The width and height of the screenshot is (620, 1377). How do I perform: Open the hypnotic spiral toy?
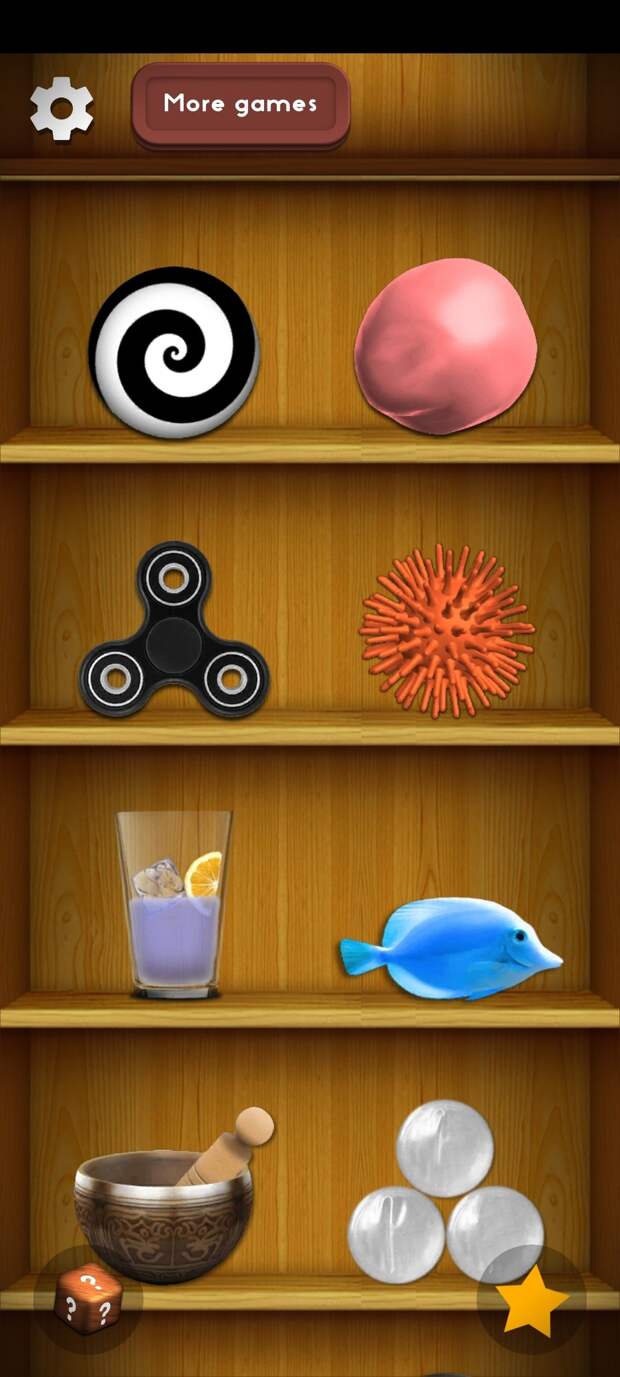tap(174, 351)
